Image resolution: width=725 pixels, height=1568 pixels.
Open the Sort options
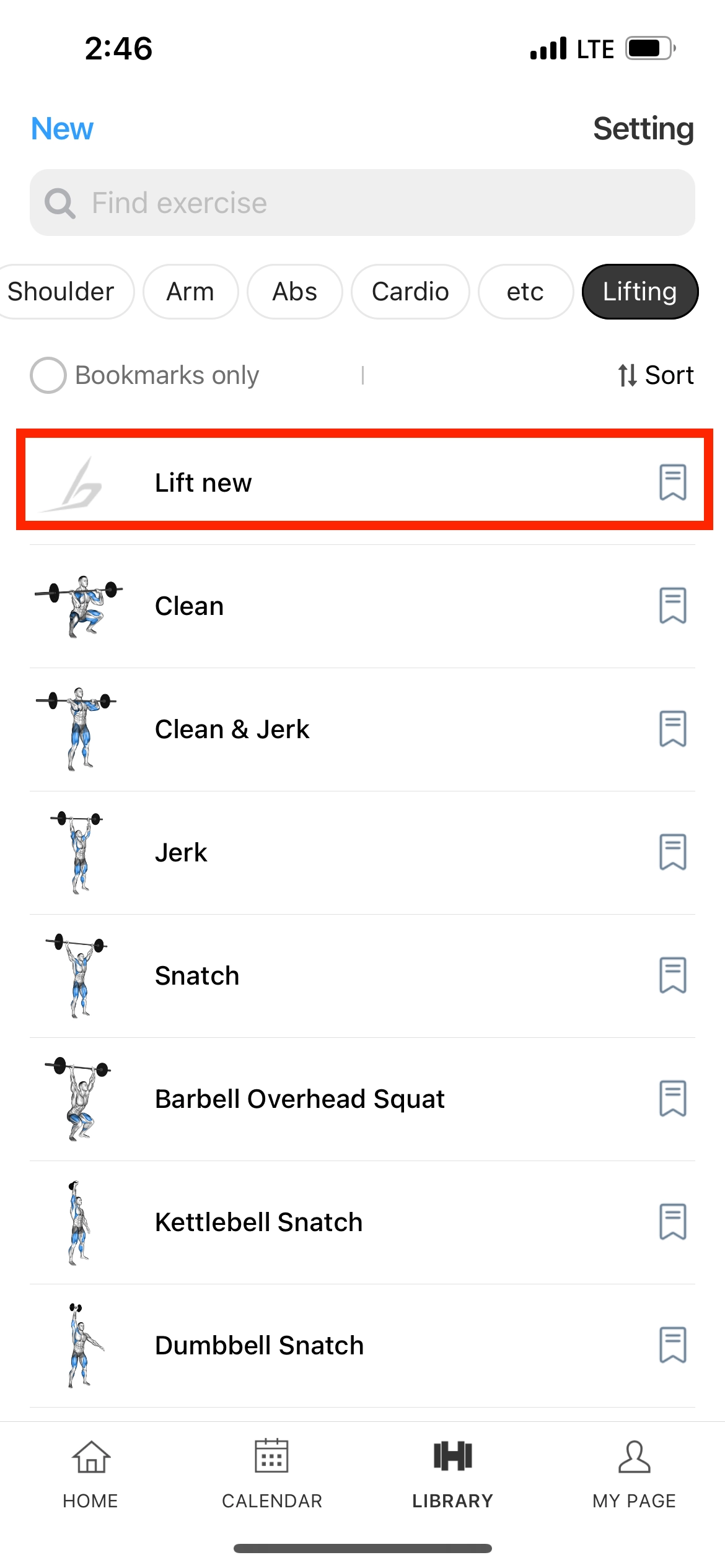click(656, 375)
